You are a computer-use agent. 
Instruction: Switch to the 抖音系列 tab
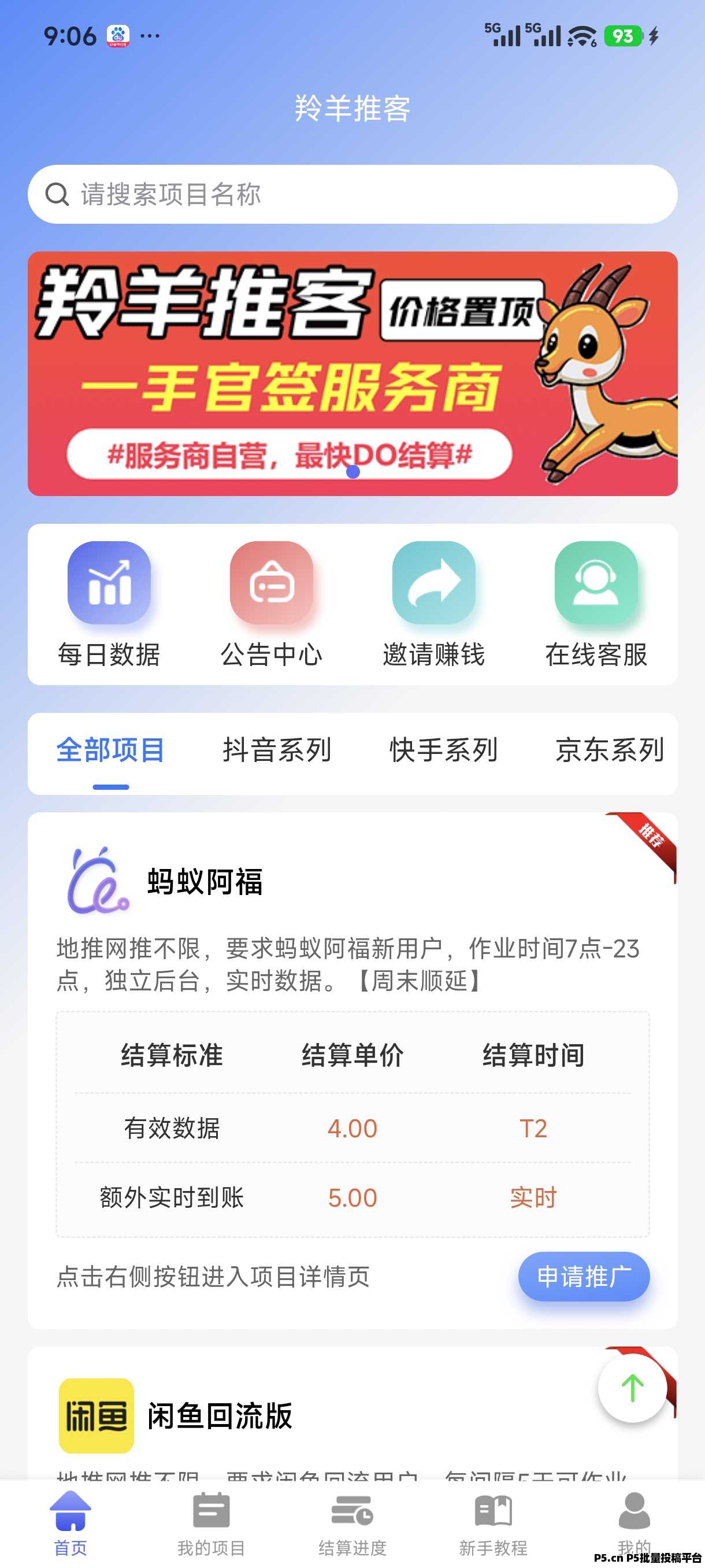(x=277, y=750)
